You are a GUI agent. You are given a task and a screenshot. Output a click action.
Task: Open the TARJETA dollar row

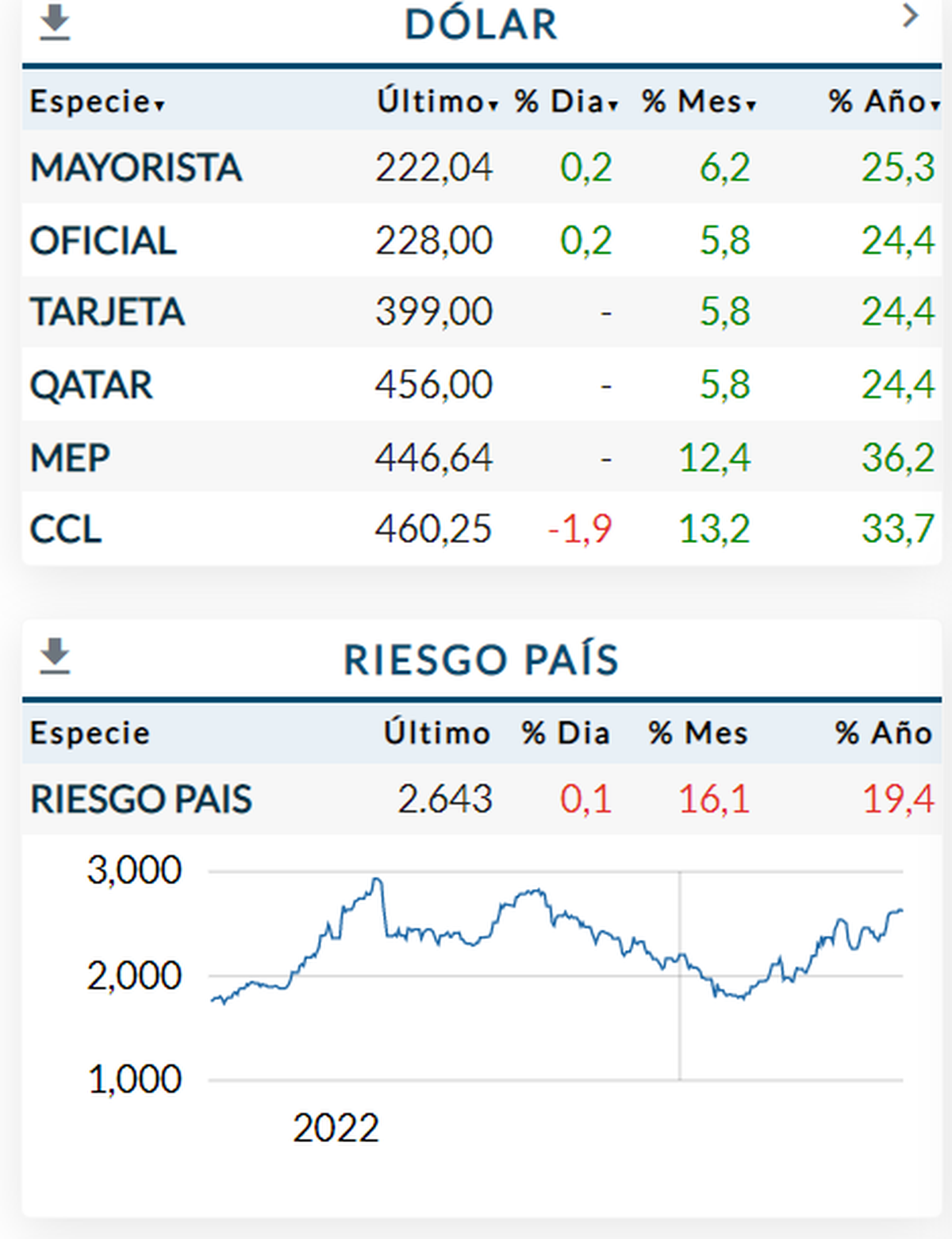[x=107, y=311]
